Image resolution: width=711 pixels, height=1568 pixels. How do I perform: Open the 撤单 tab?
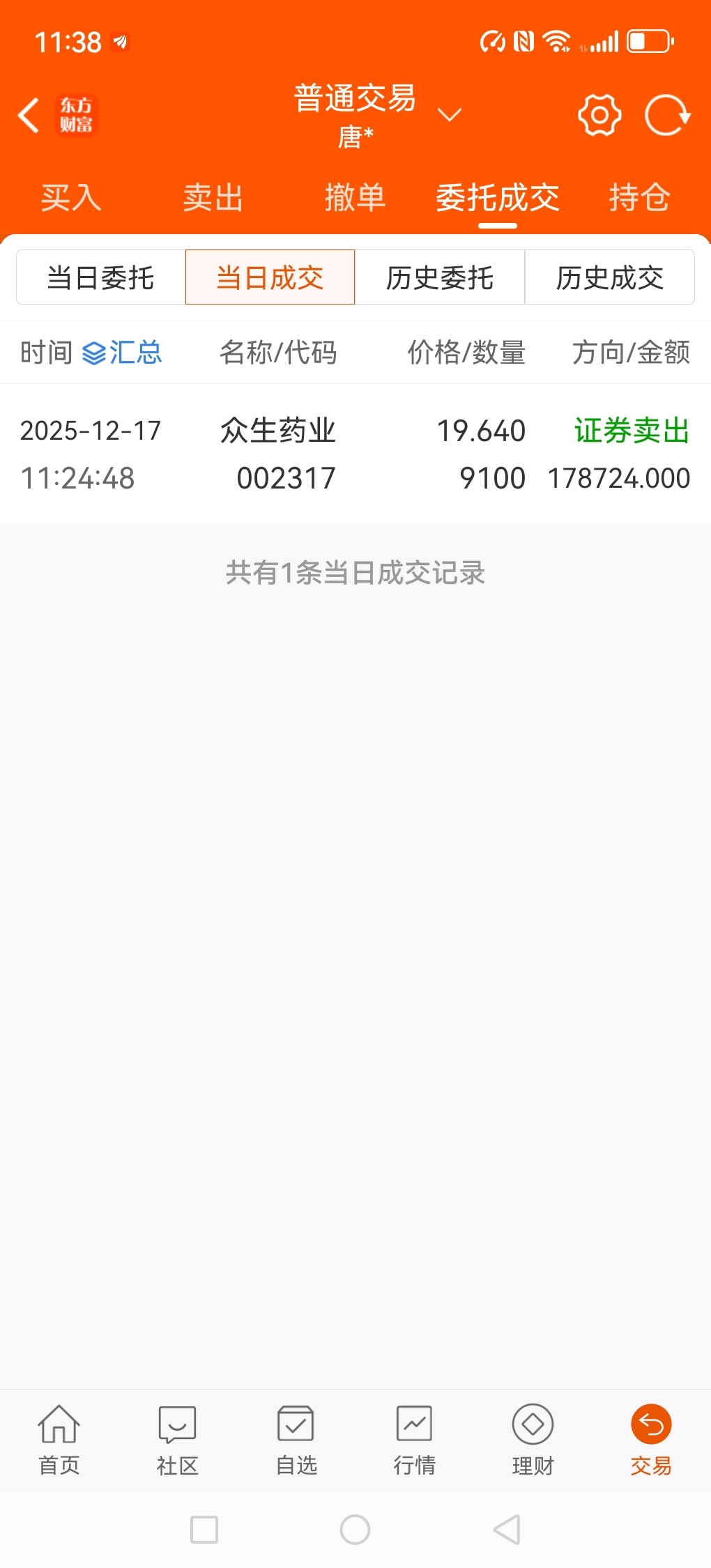pos(355,197)
